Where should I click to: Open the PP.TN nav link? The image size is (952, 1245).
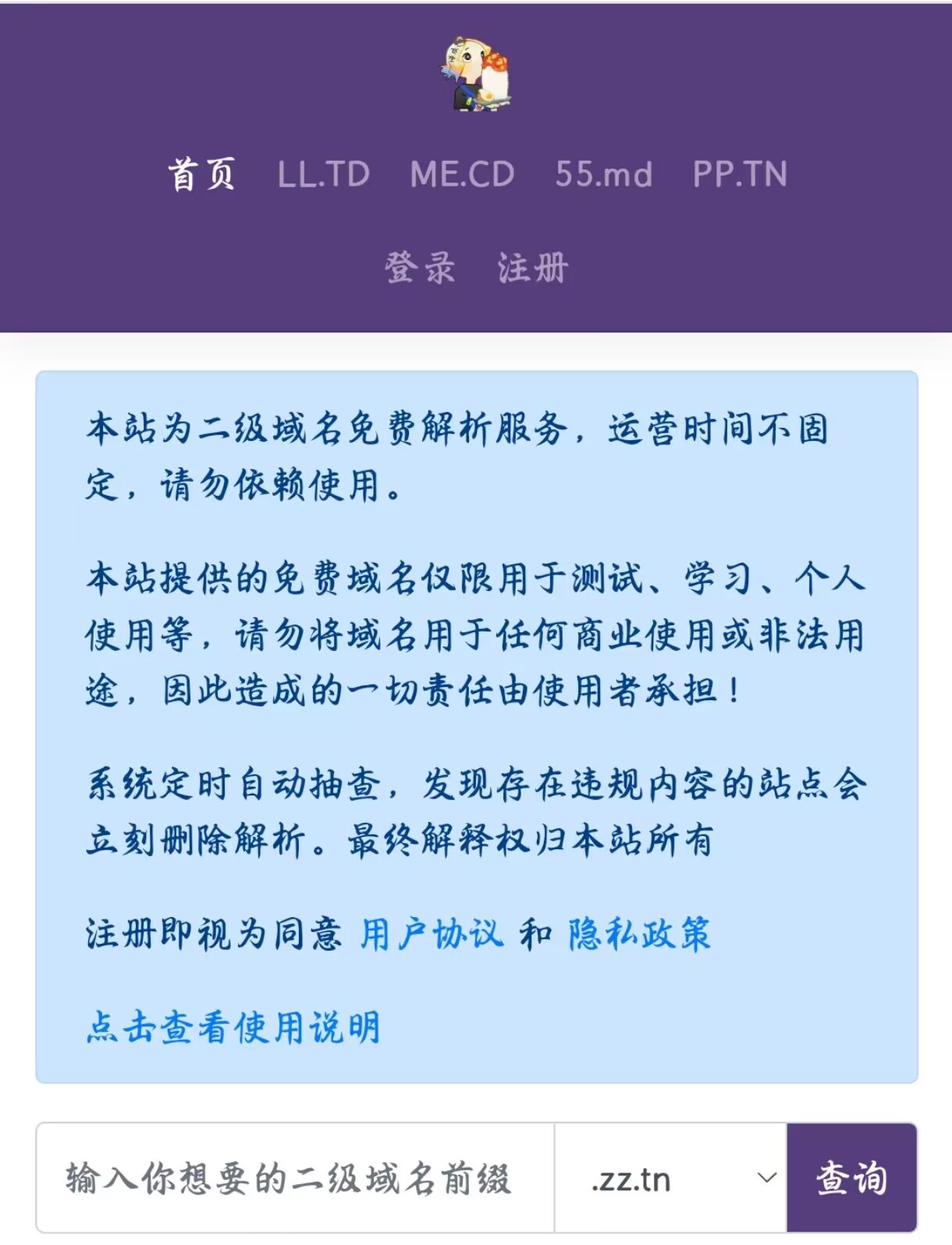point(740,174)
